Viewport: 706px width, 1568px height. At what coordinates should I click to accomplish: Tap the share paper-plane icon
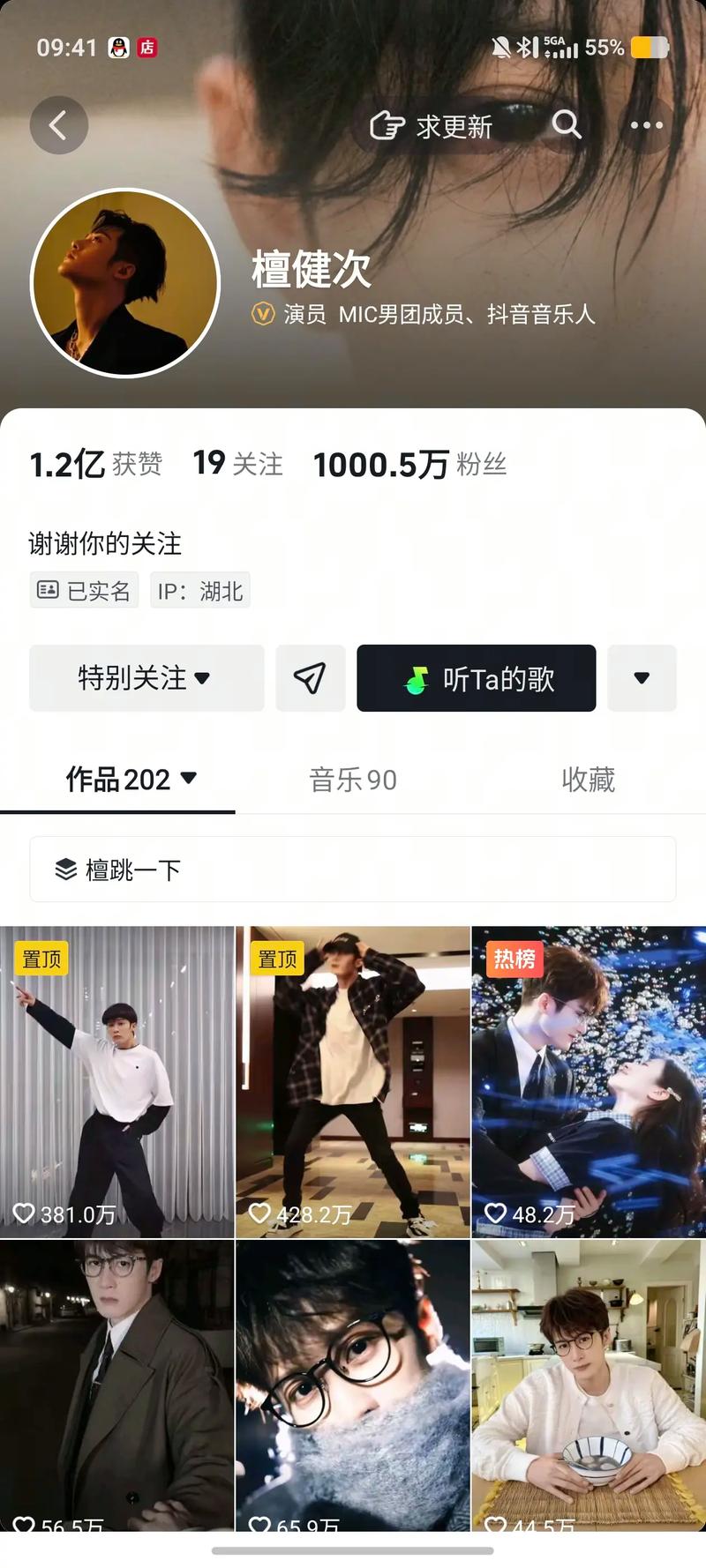[311, 678]
